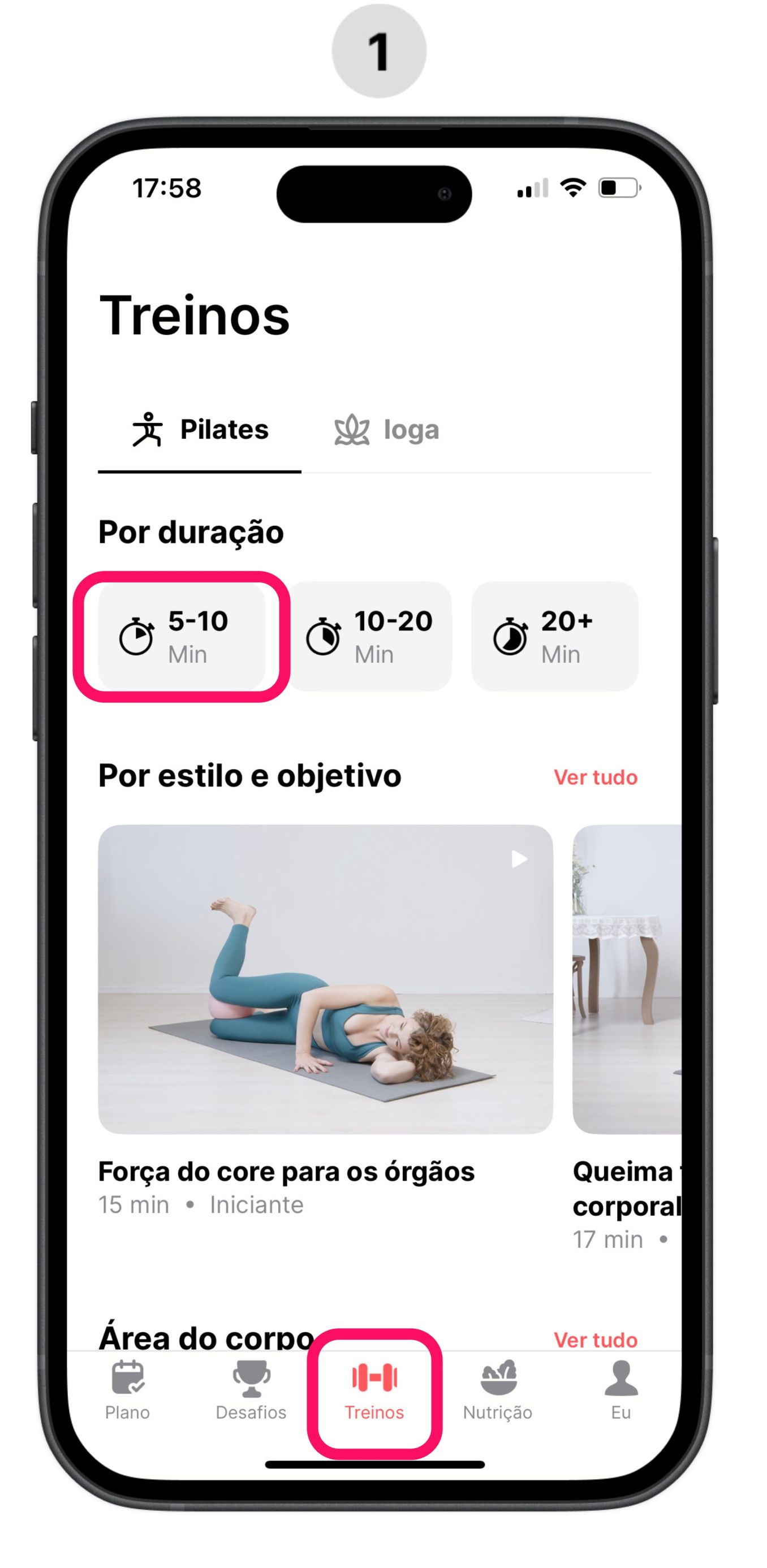The height and width of the screenshot is (1568, 767).
Task: Open the Queima corporal workout card
Action: (627, 979)
